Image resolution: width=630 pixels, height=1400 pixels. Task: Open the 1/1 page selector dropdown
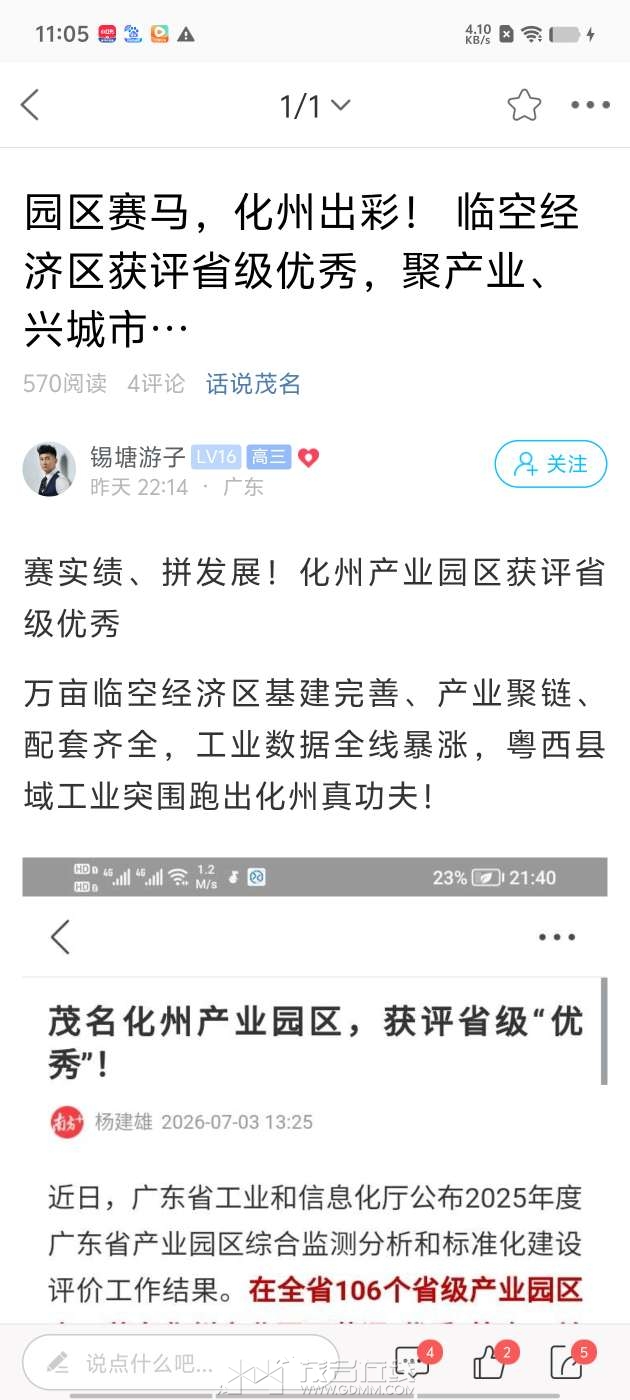click(315, 105)
